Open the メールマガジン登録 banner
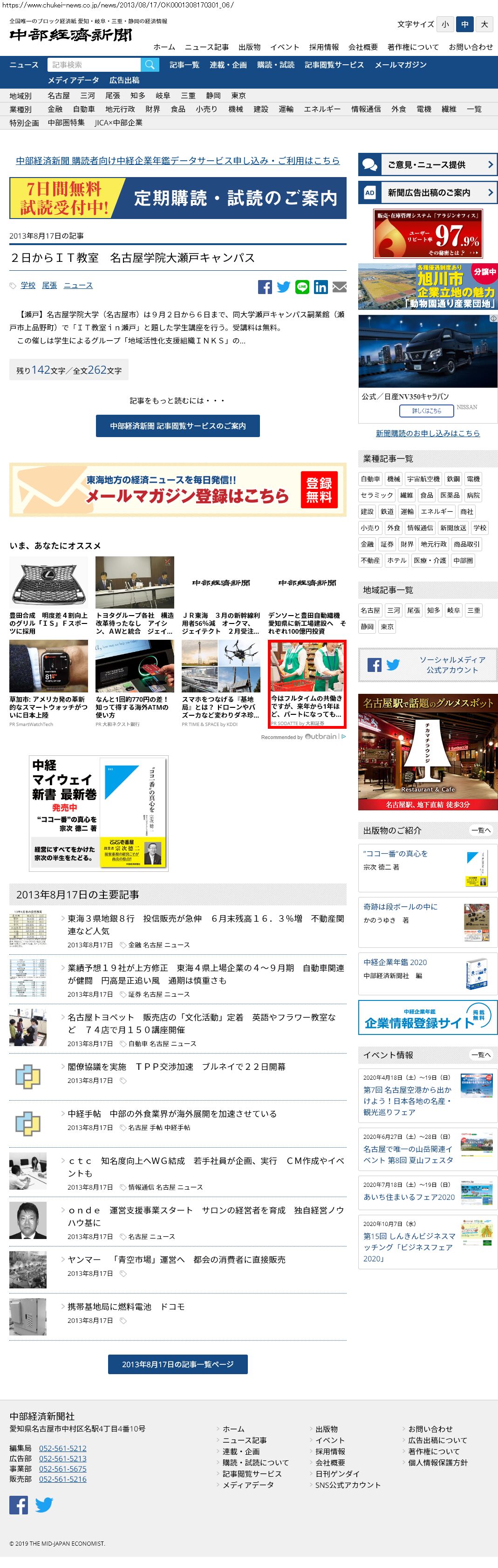498x1568 pixels. (178, 489)
